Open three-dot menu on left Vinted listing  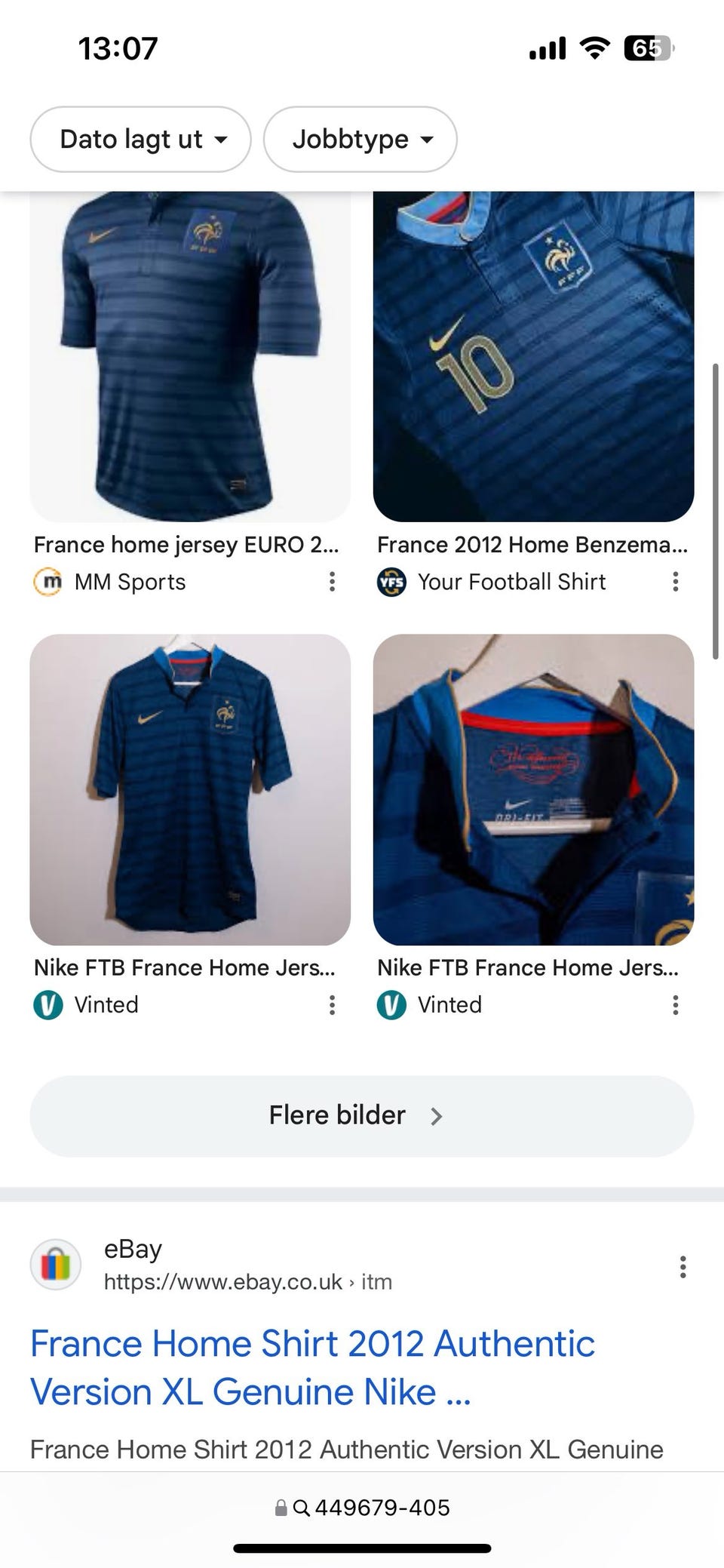[x=332, y=1005]
